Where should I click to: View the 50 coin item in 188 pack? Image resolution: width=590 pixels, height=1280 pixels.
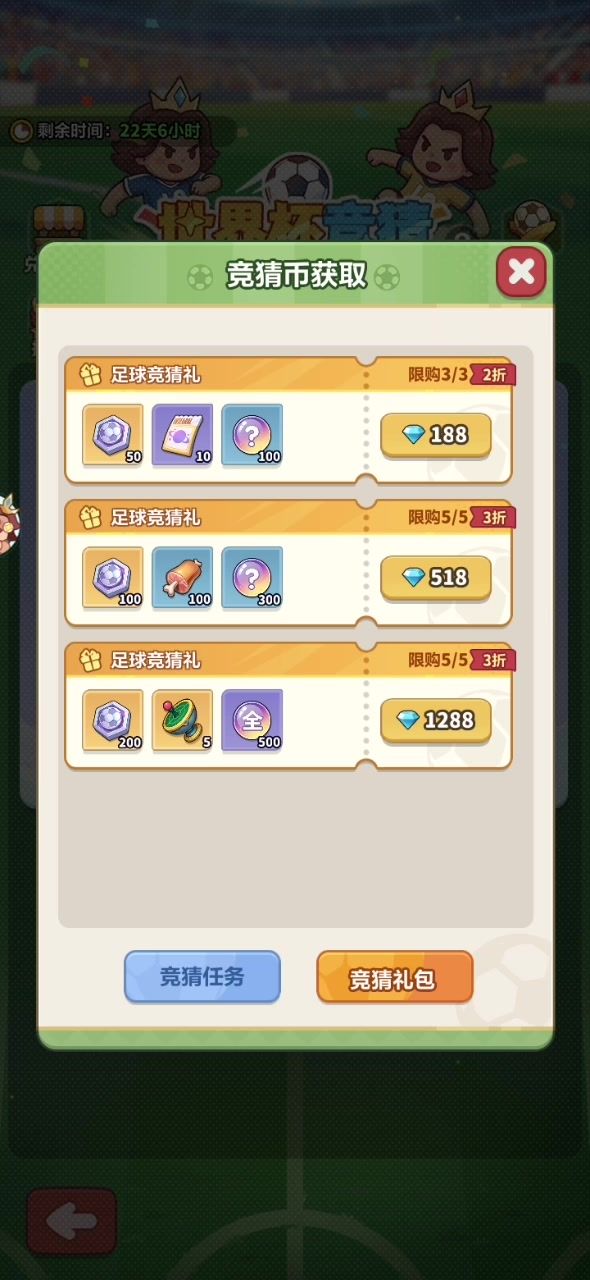tap(113, 435)
